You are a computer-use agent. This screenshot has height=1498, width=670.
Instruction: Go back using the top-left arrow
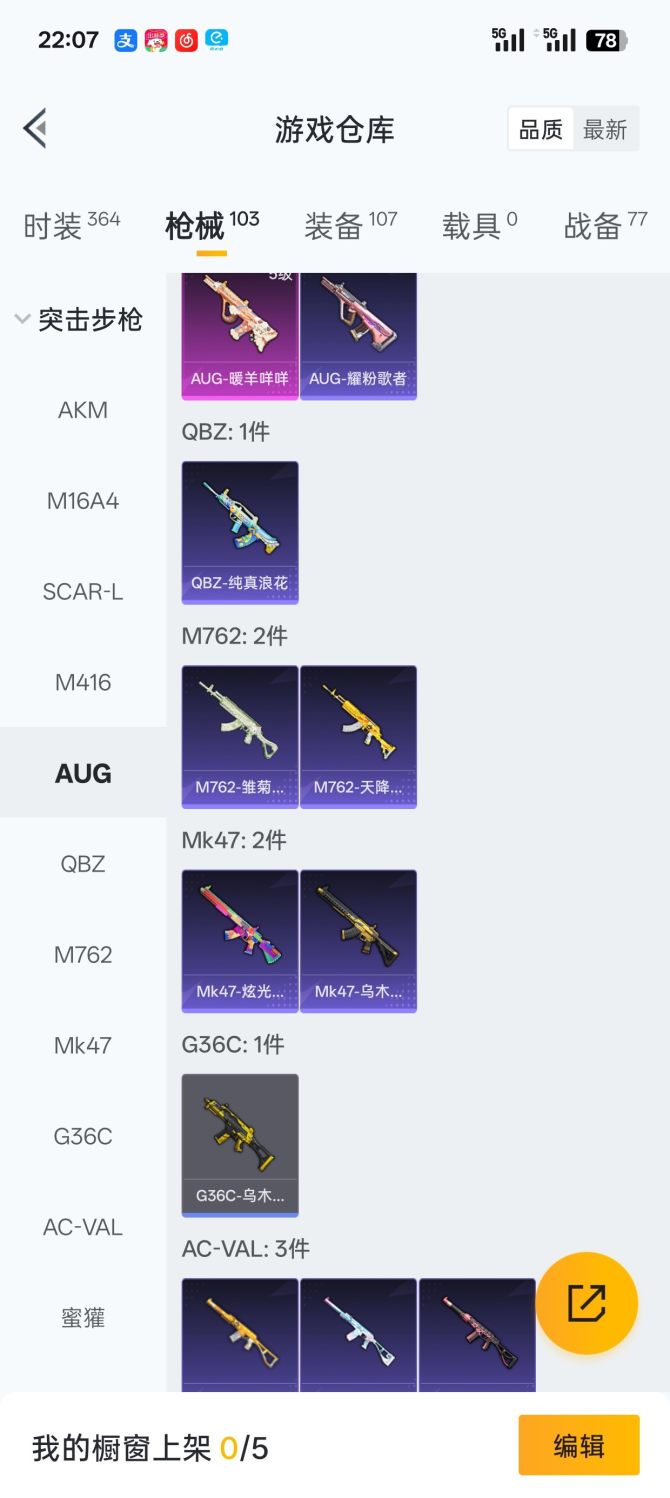(36, 129)
